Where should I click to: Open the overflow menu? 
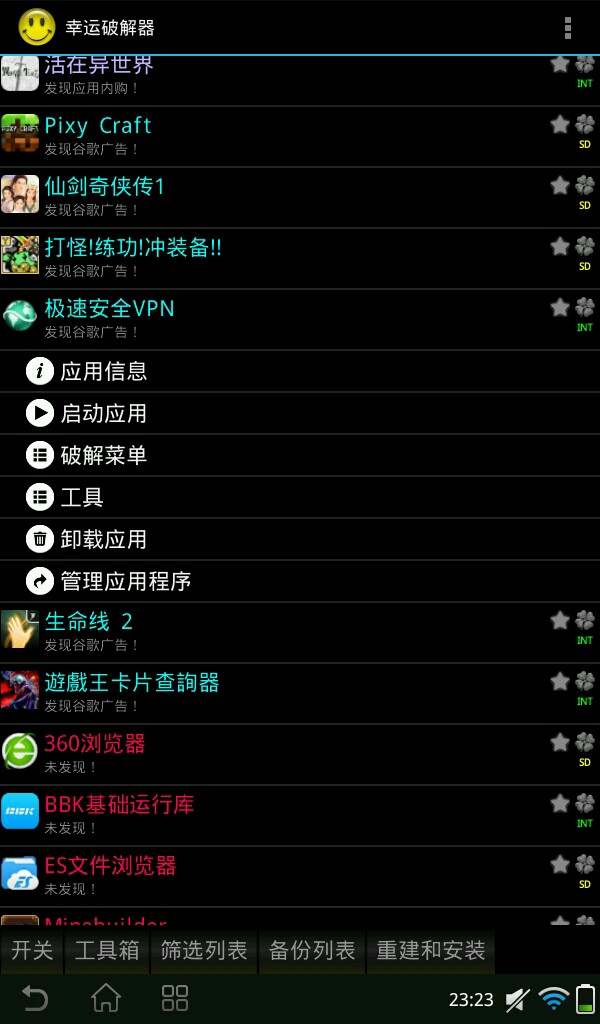click(x=568, y=27)
